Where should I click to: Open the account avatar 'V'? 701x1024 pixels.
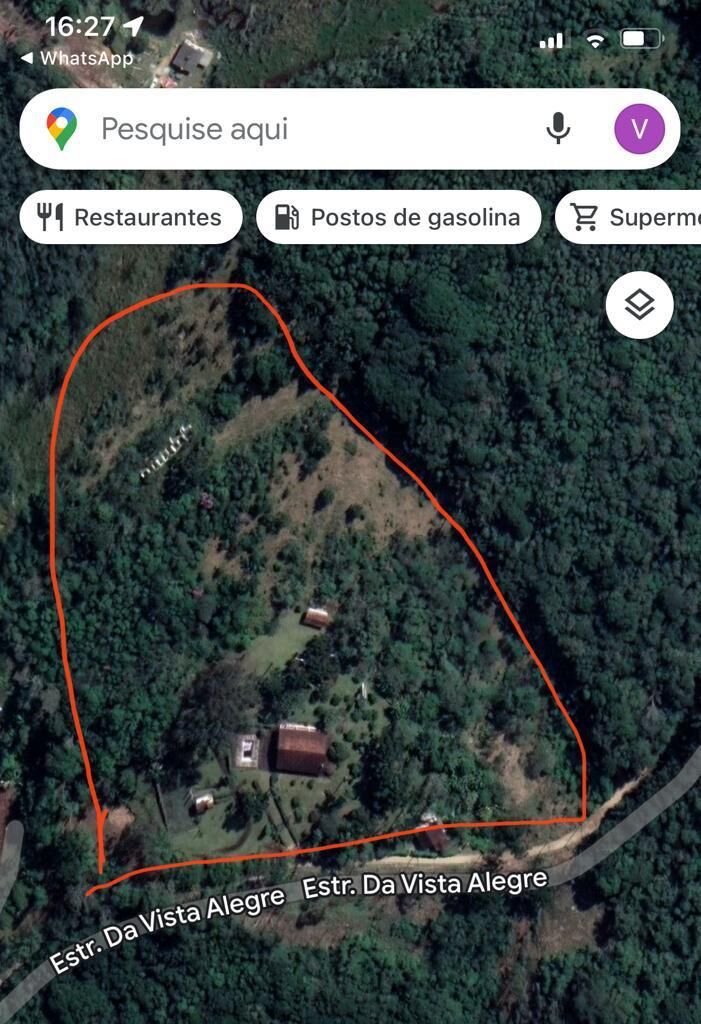(x=640, y=129)
